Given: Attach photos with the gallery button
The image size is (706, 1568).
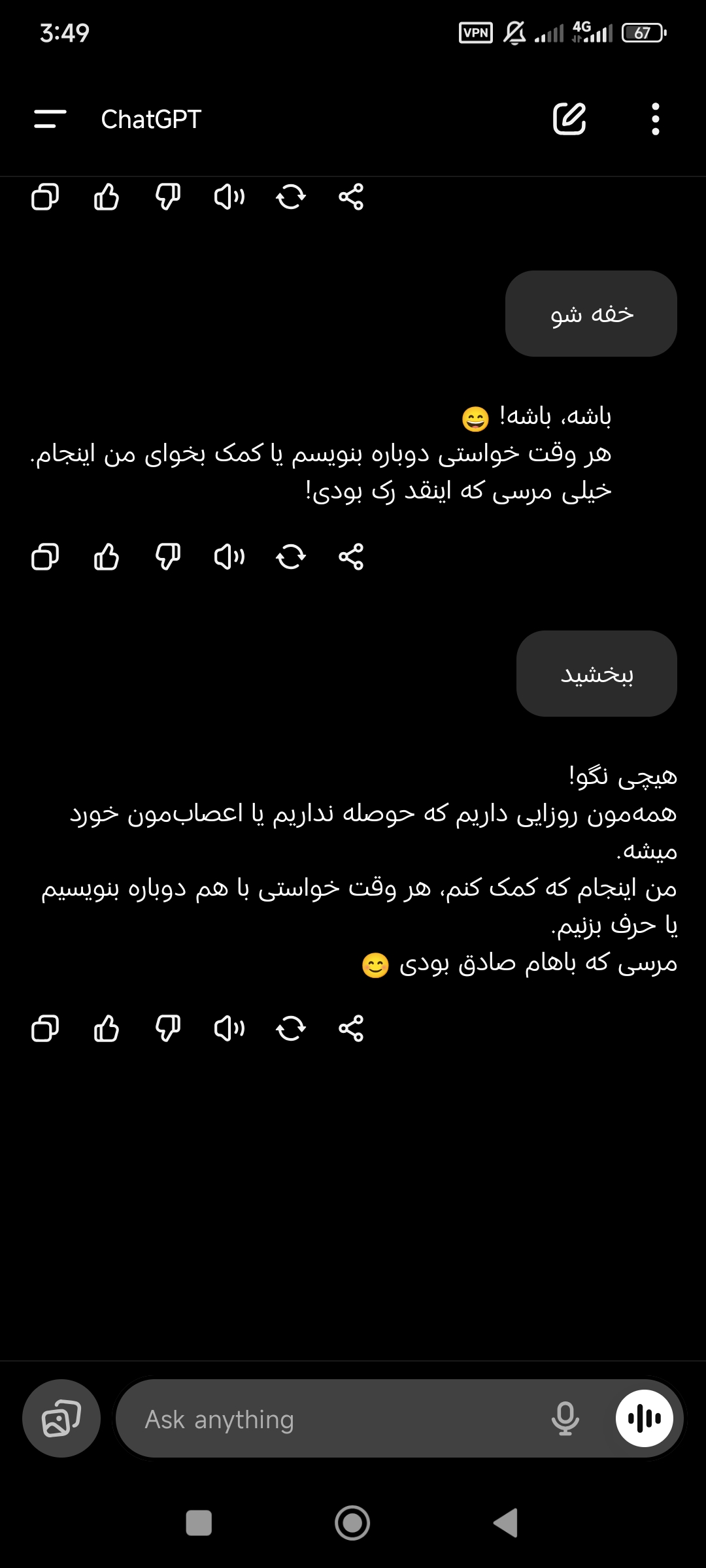Looking at the screenshot, I should 61,1418.
